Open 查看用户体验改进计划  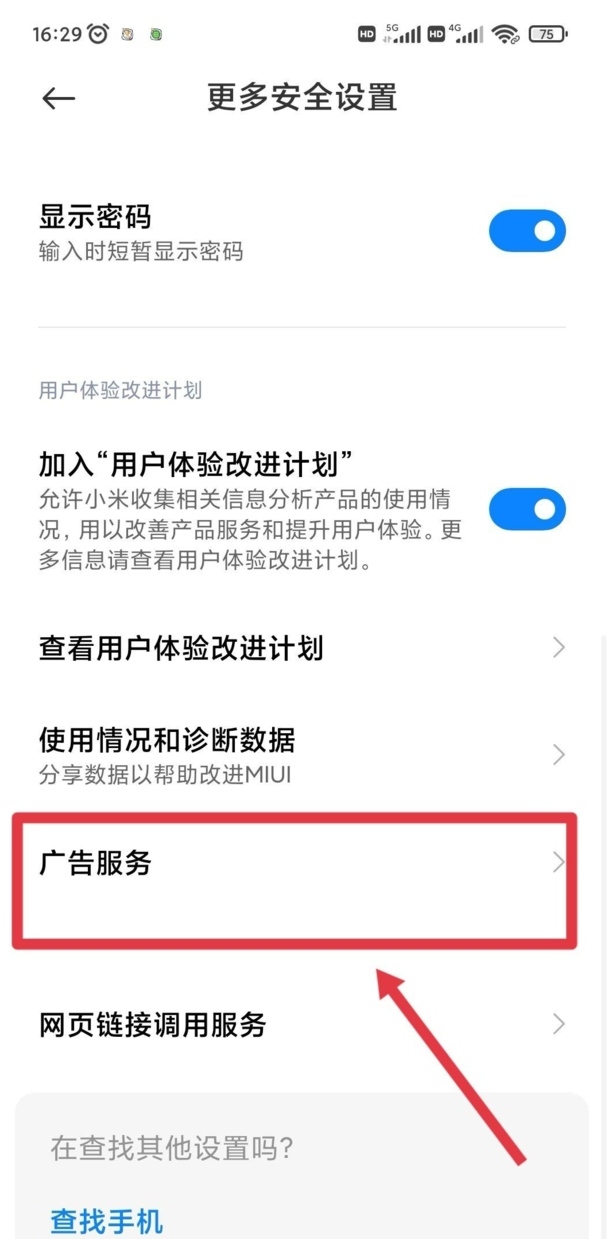point(300,648)
